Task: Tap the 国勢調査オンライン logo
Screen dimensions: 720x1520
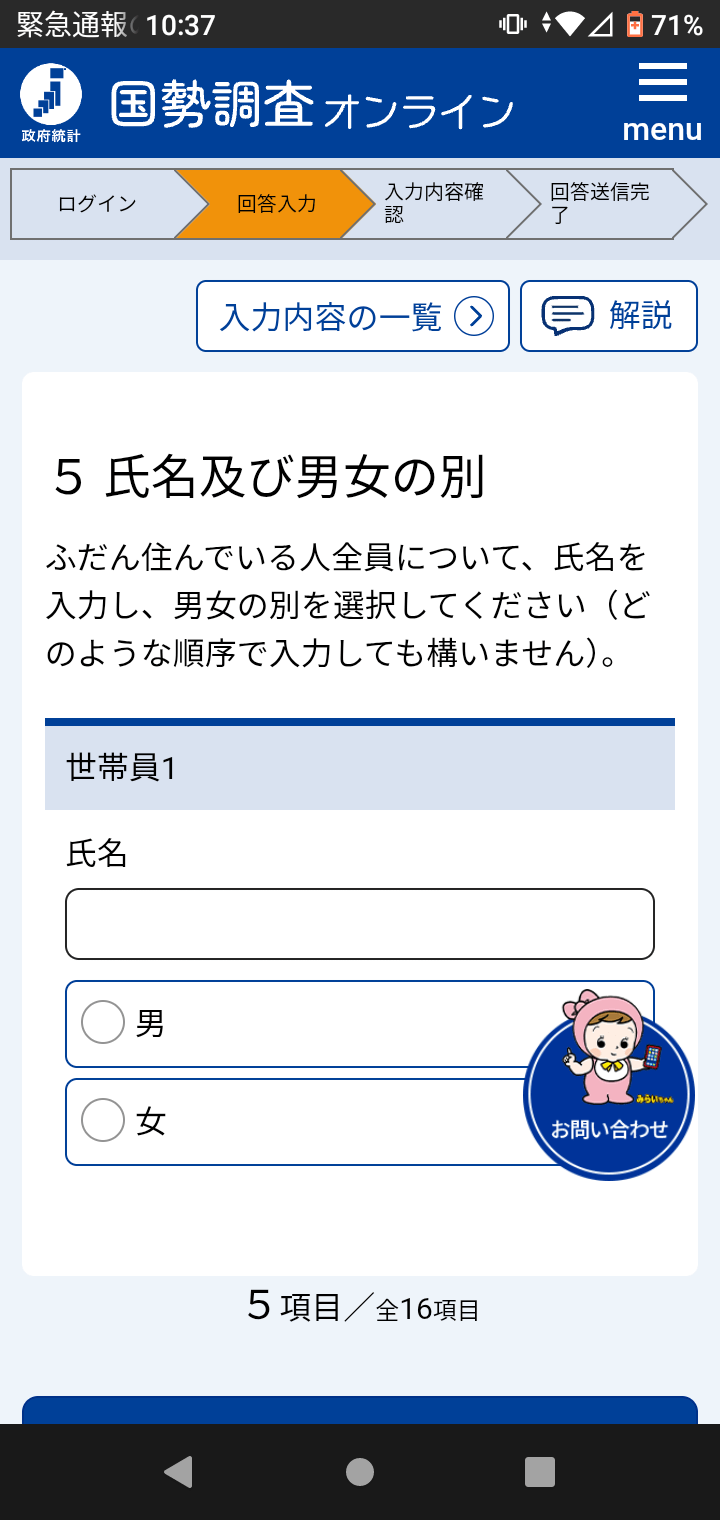Action: [x=266, y=103]
